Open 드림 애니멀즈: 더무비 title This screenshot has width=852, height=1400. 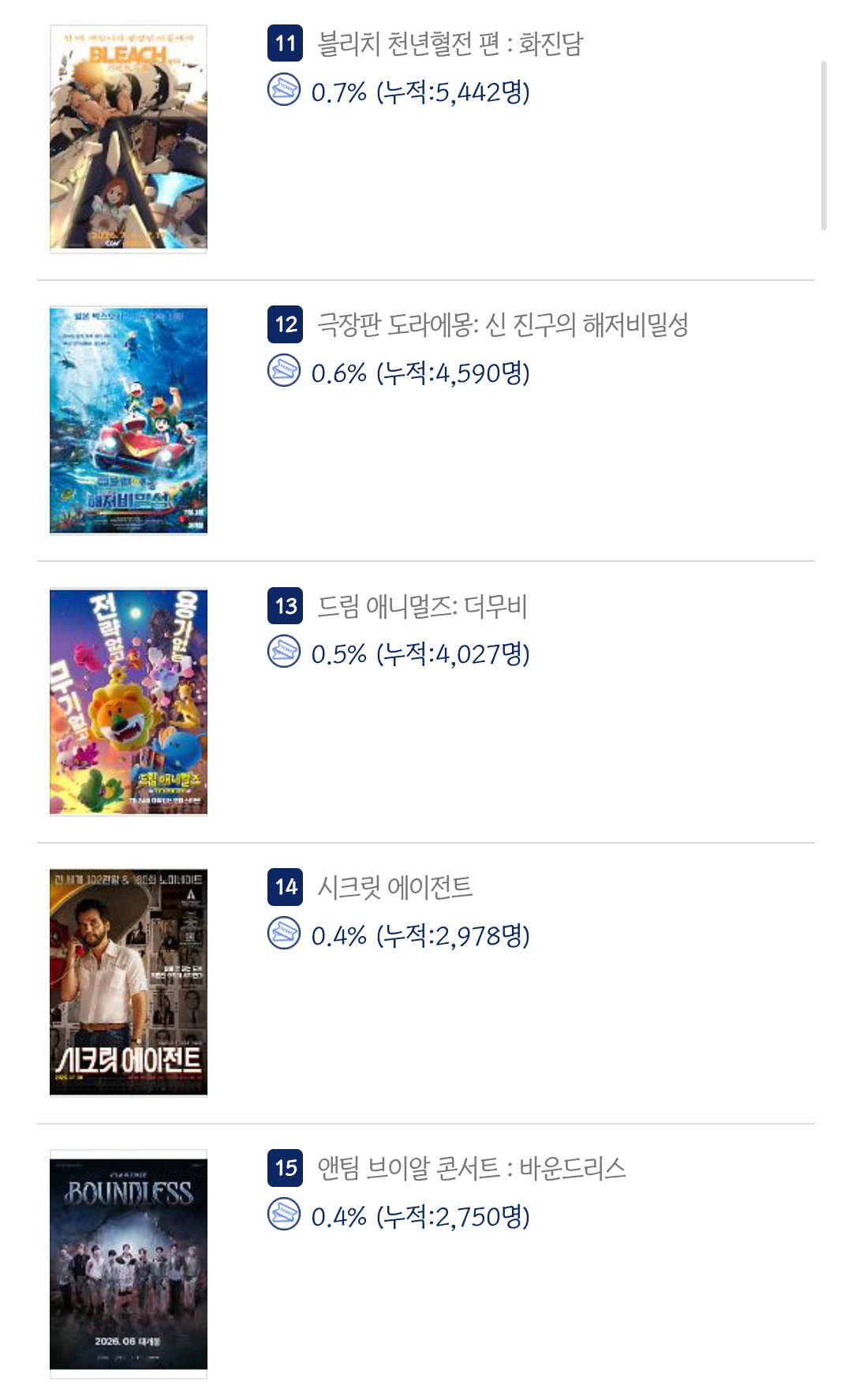[422, 606]
